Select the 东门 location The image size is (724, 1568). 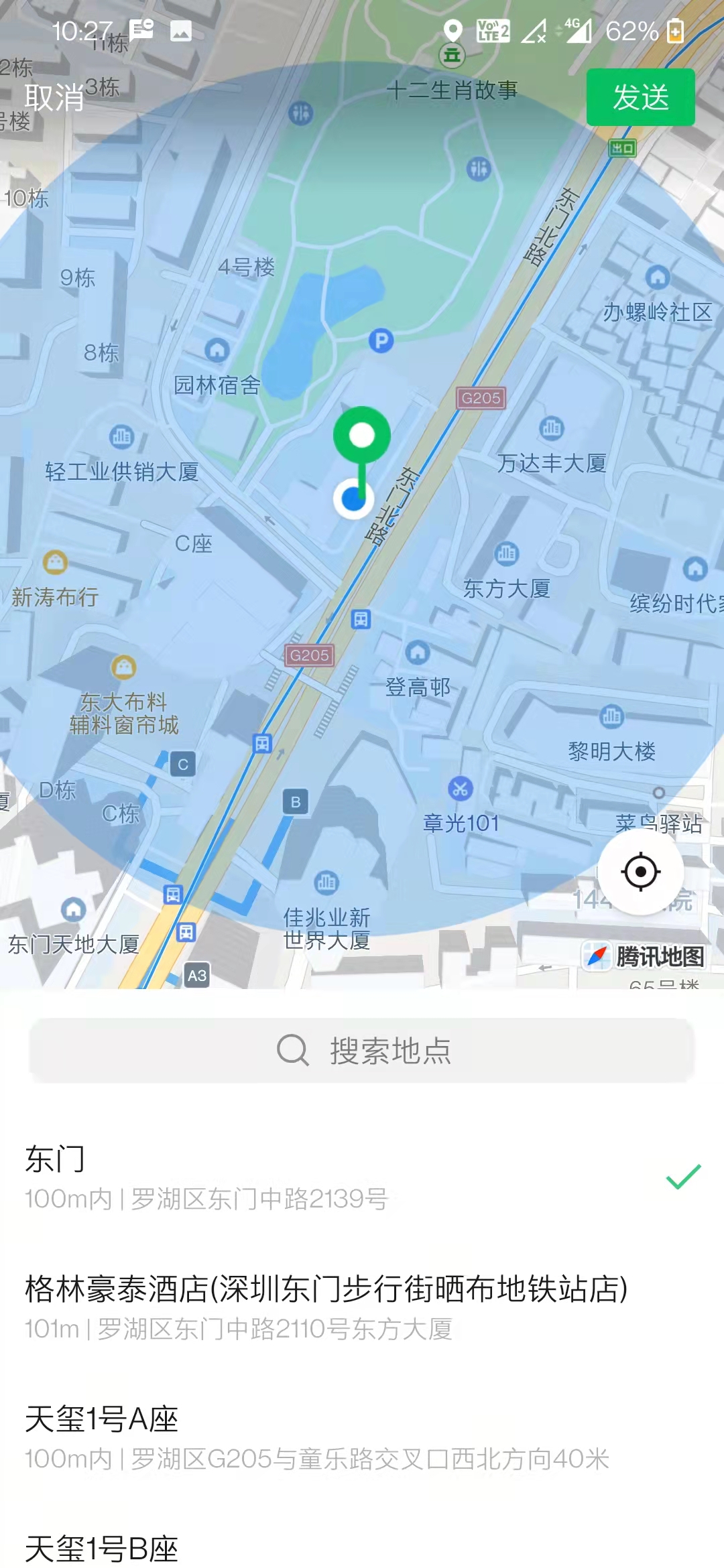362,1177
